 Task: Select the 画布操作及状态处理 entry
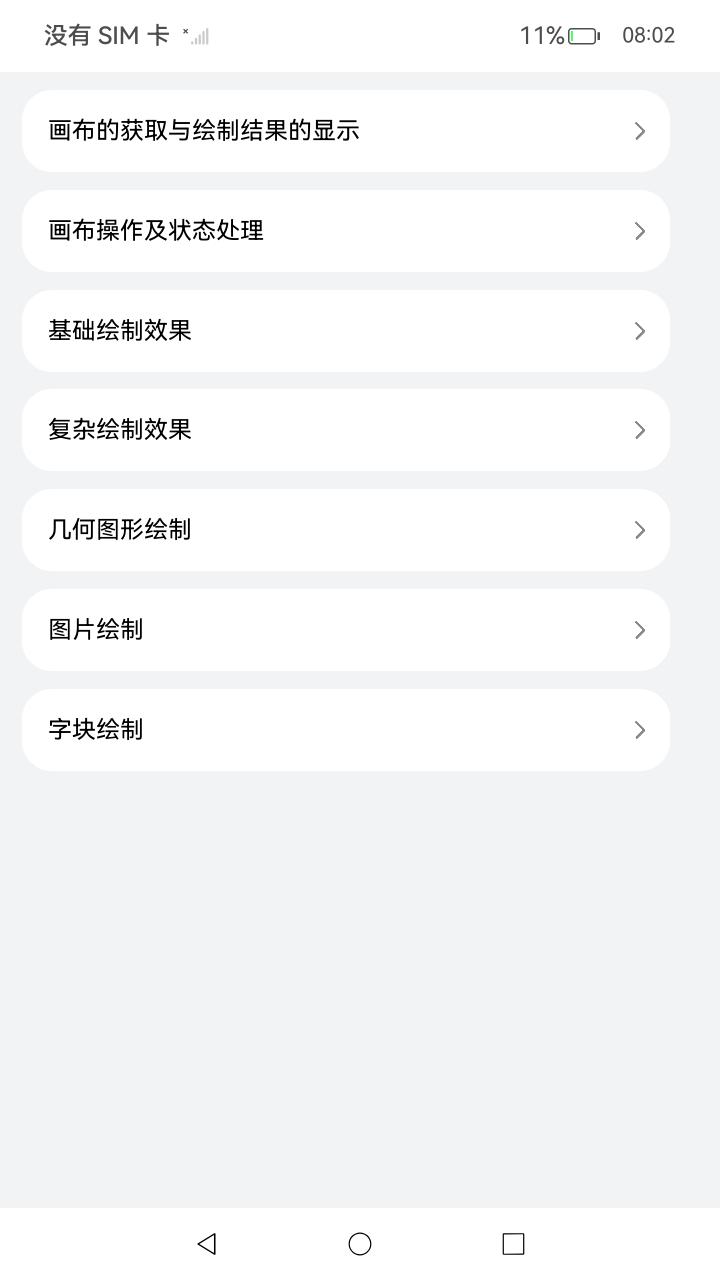coord(345,231)
